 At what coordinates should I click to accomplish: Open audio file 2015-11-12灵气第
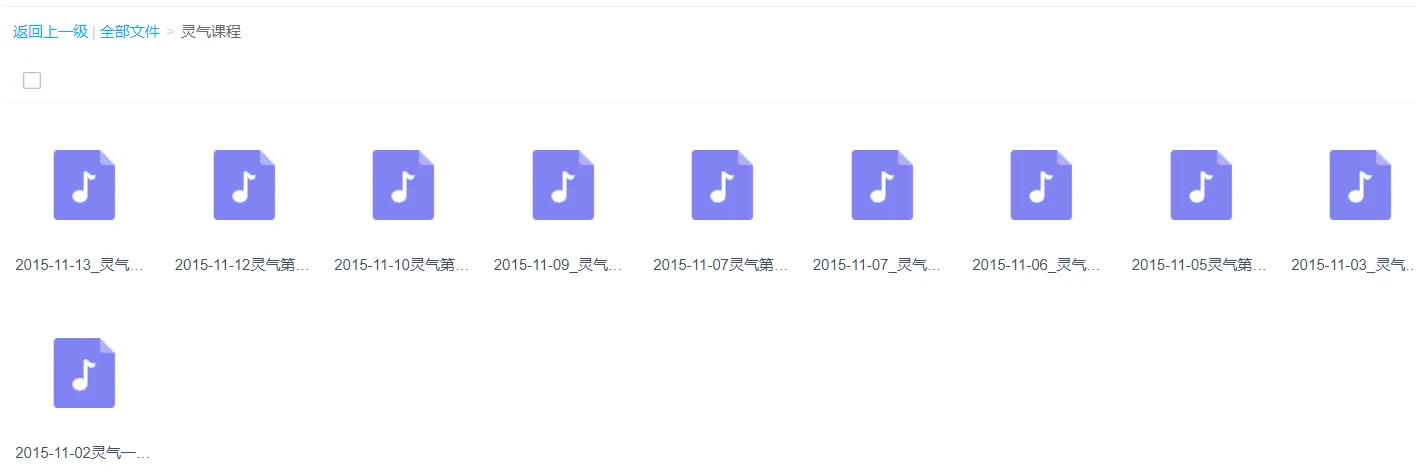click(244, 185)
